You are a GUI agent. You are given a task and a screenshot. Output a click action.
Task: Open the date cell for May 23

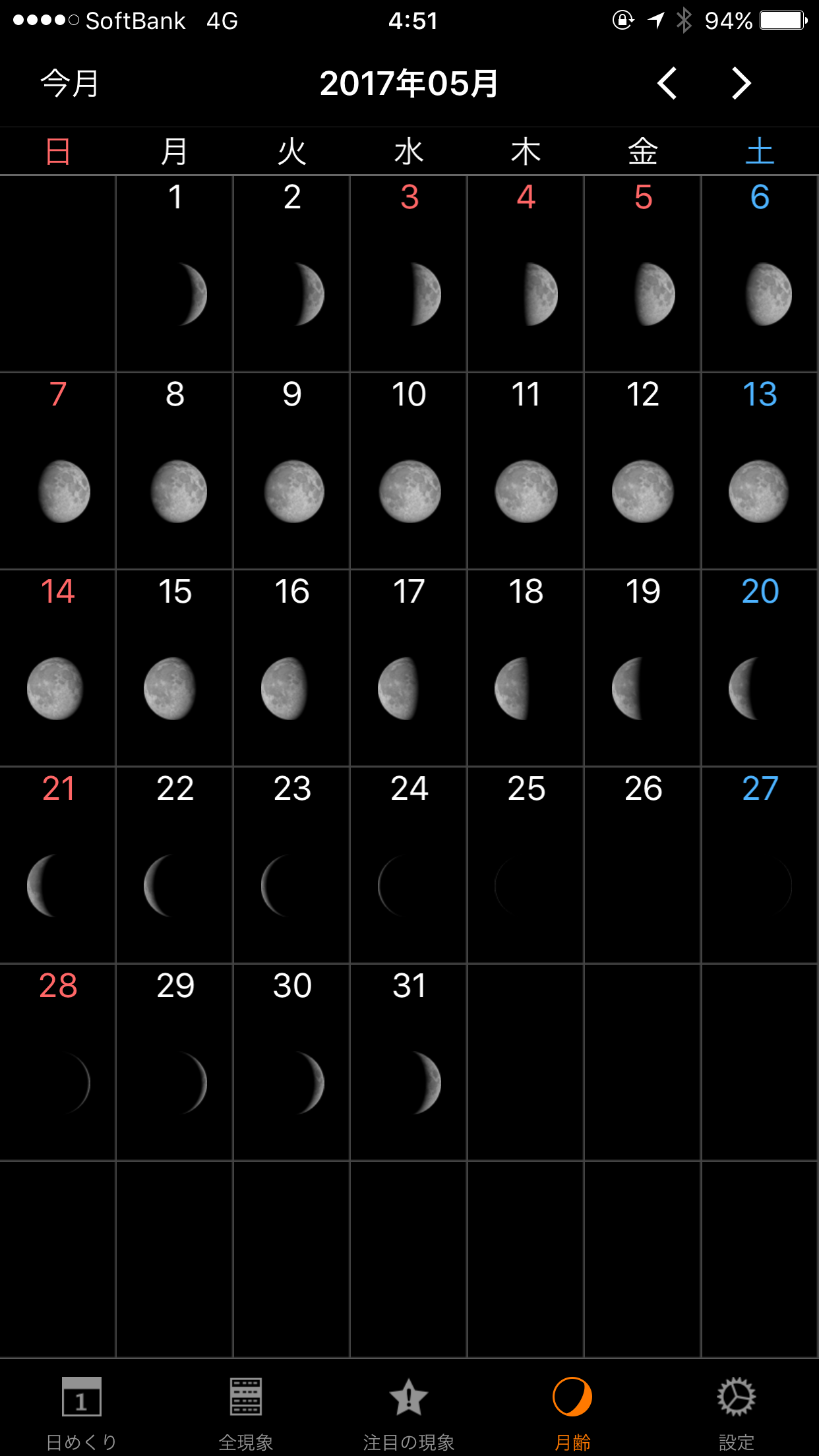292,865
